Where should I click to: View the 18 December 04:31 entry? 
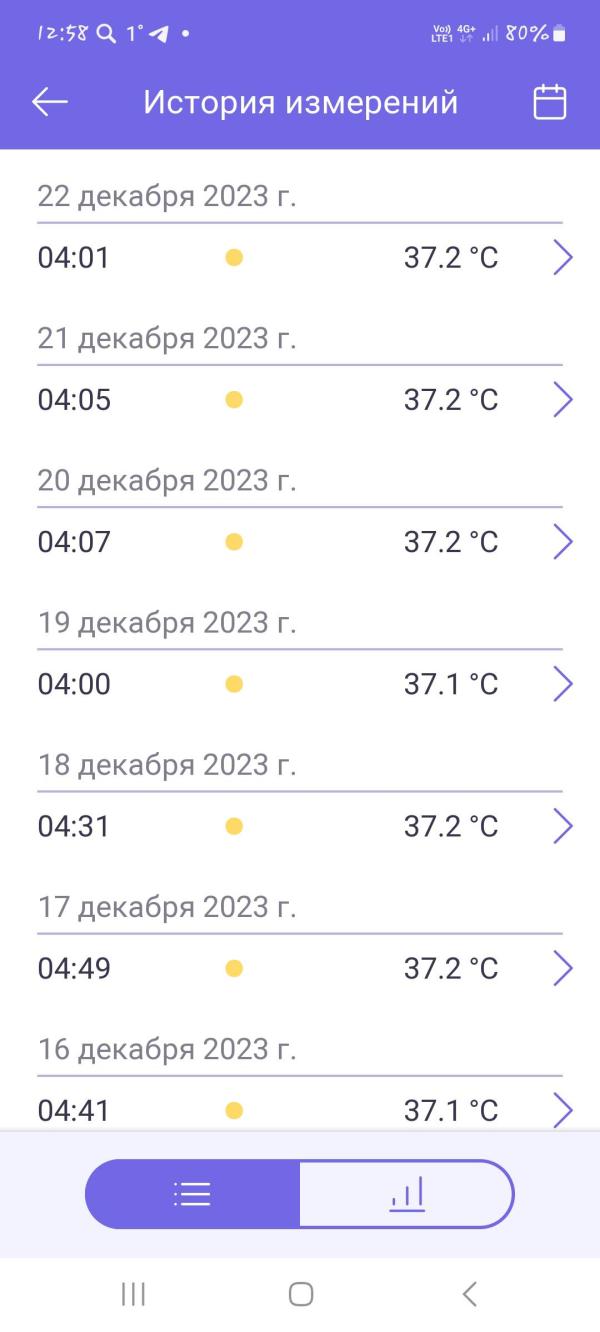300,826
